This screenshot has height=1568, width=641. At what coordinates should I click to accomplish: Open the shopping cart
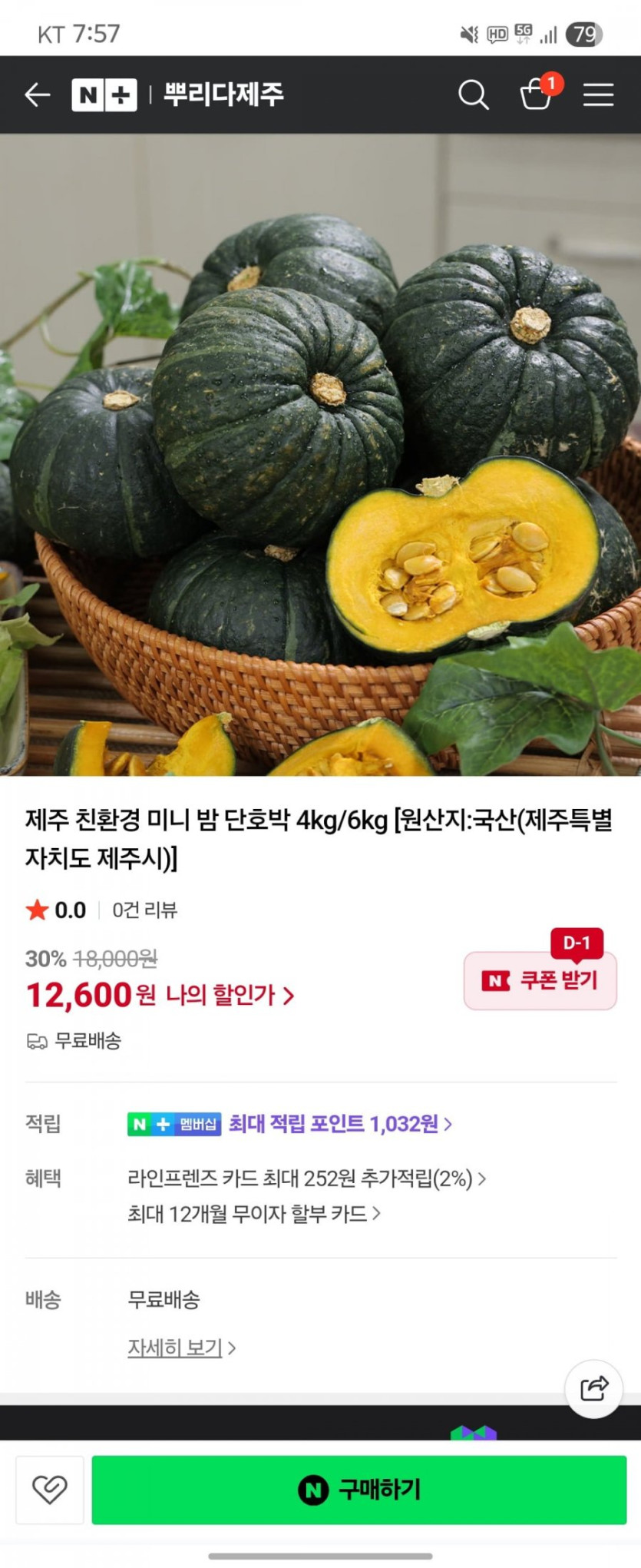pos(536,95)
